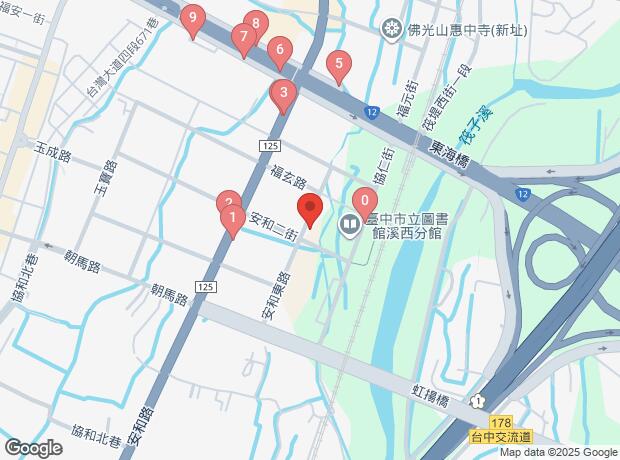
Task: Tap map pin number 1
Action: click(x=232, y=217)
